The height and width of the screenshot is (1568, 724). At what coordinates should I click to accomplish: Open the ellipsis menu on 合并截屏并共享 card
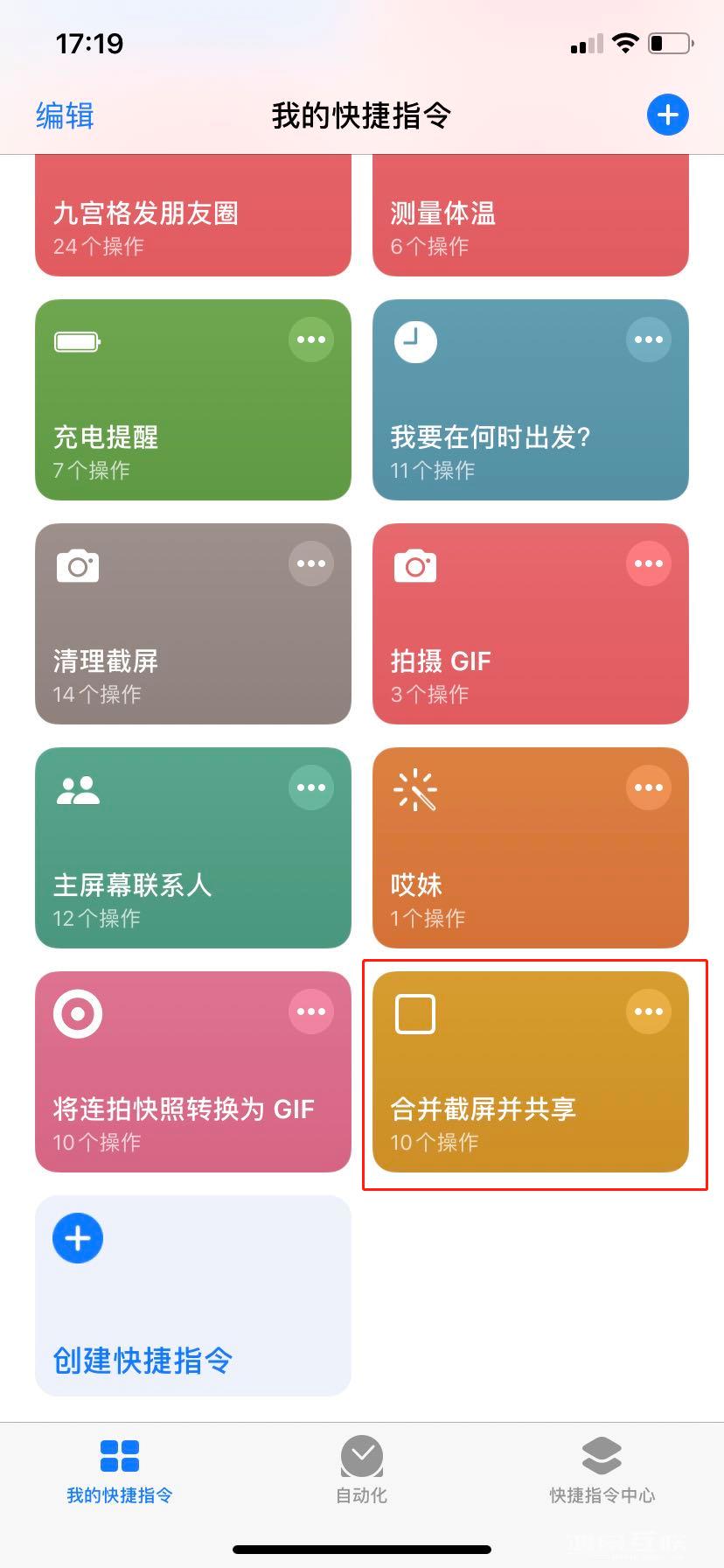[x=648, y=1011]
